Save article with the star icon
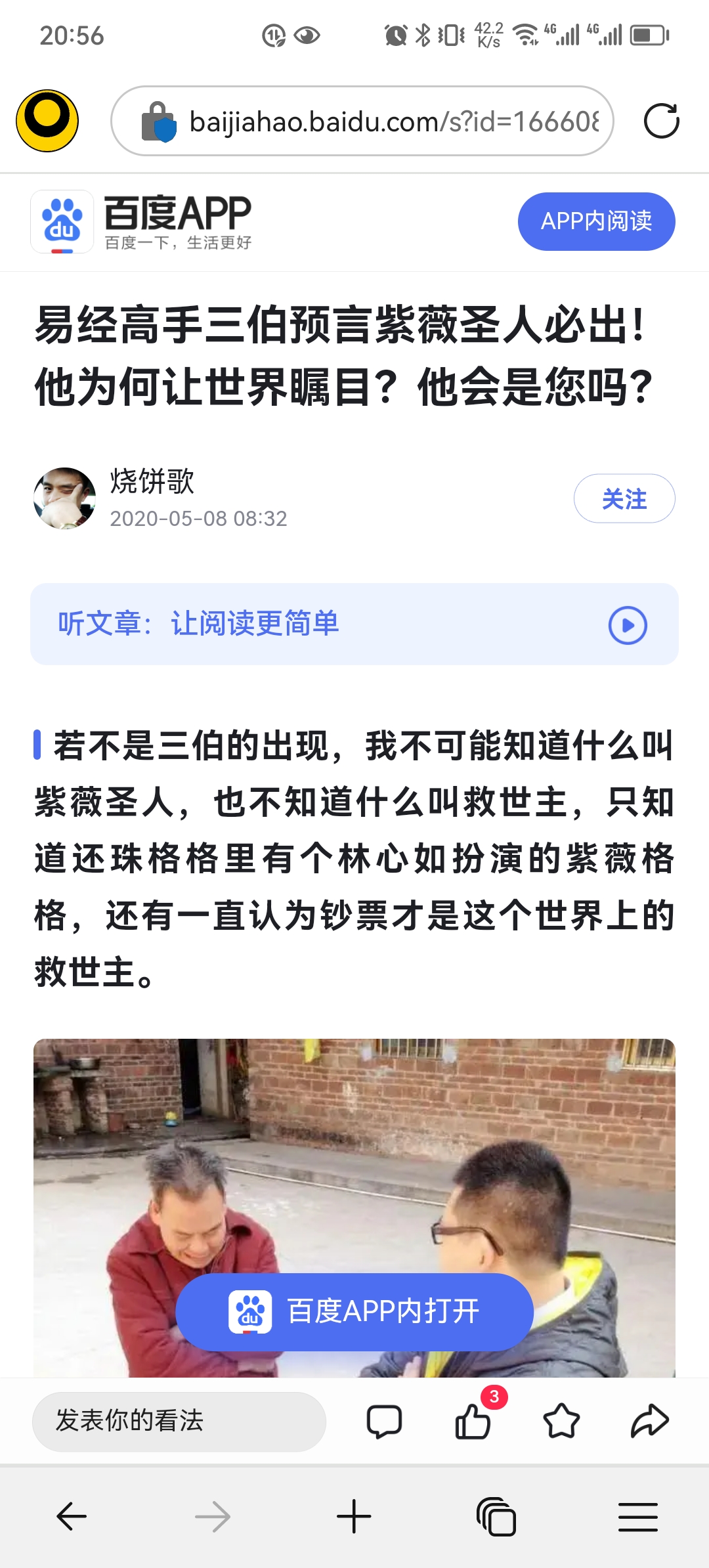The height and width of the screenshot is (1568, 709). [x=561, y=1422]
